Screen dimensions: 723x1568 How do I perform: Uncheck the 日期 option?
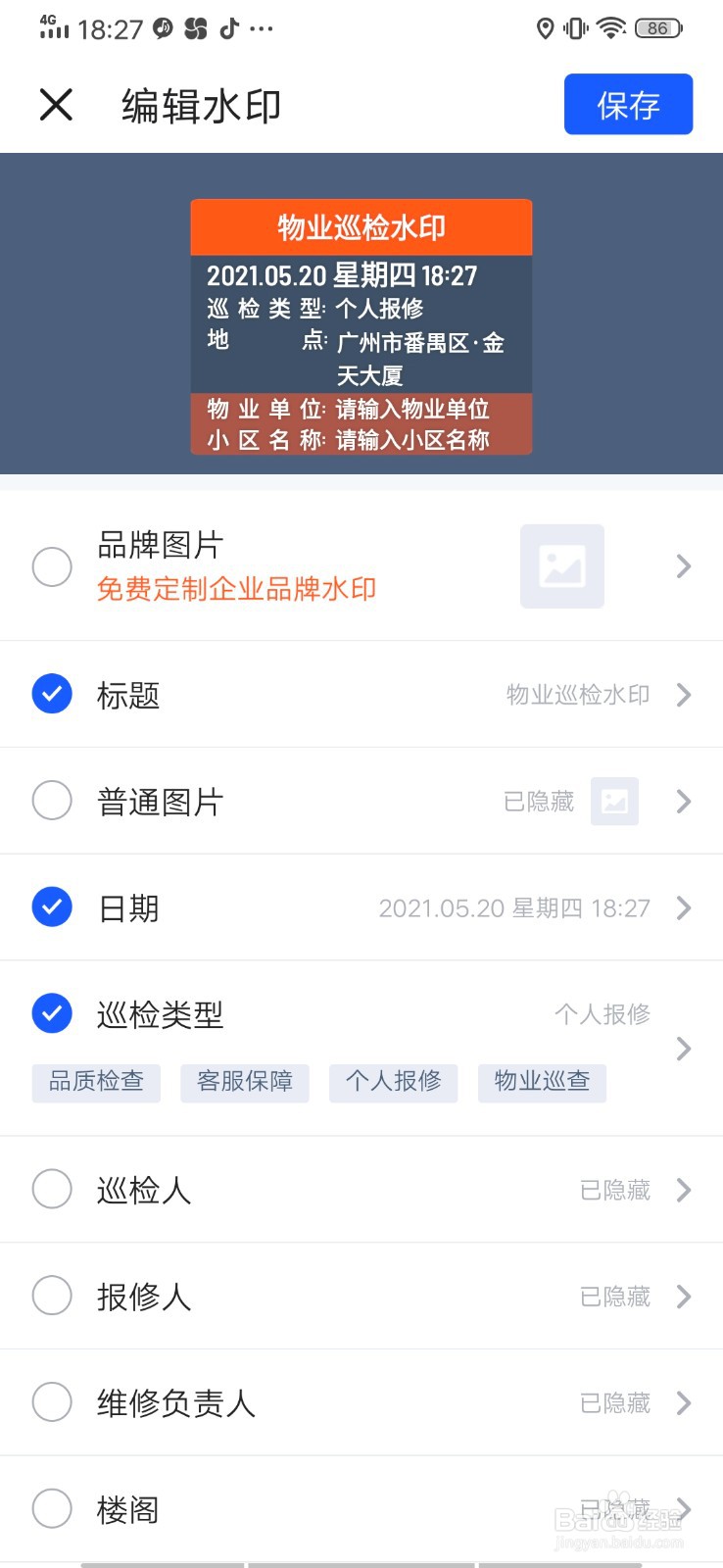coord(52,907)
